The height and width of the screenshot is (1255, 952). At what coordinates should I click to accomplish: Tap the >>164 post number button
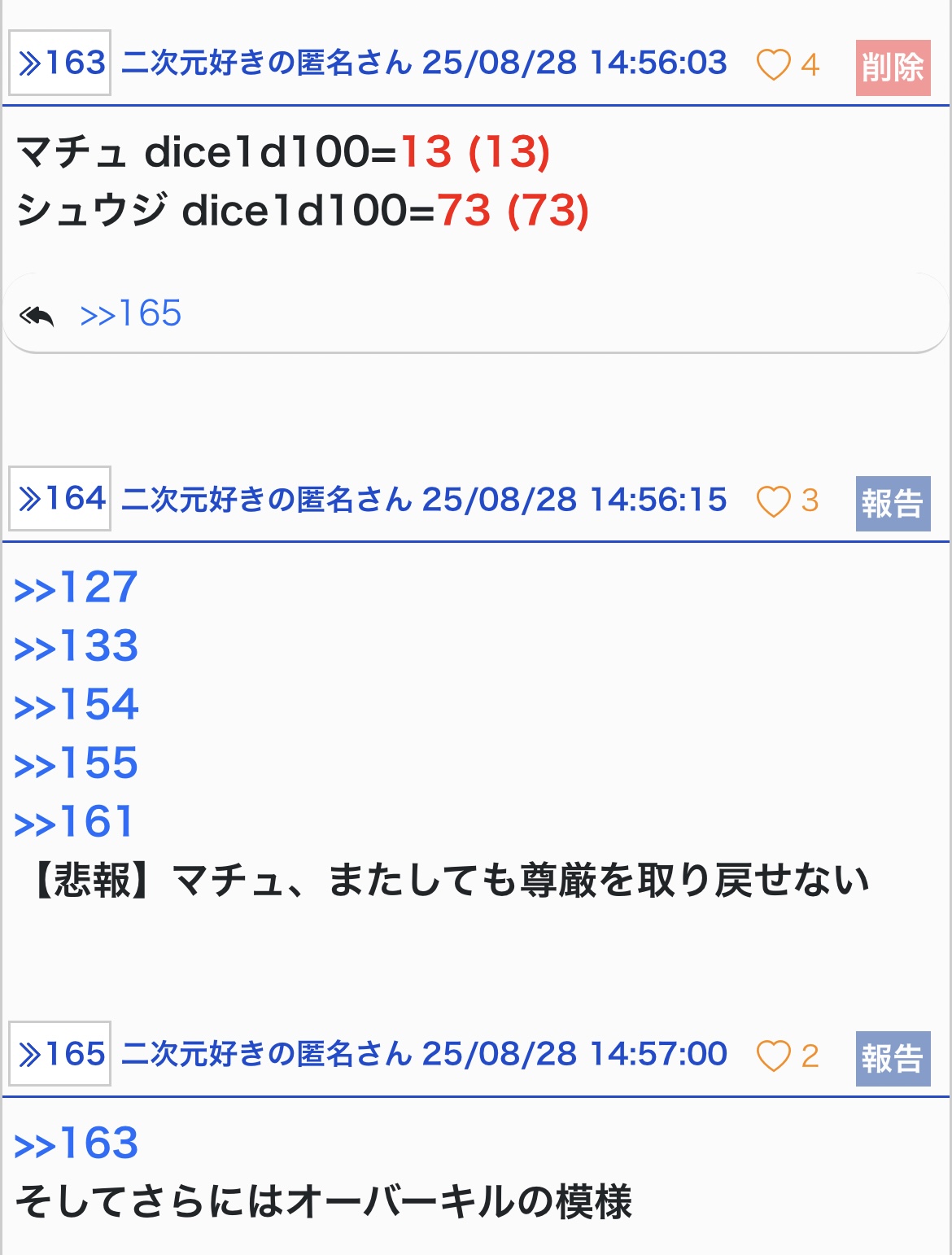[x=60, y=499]
